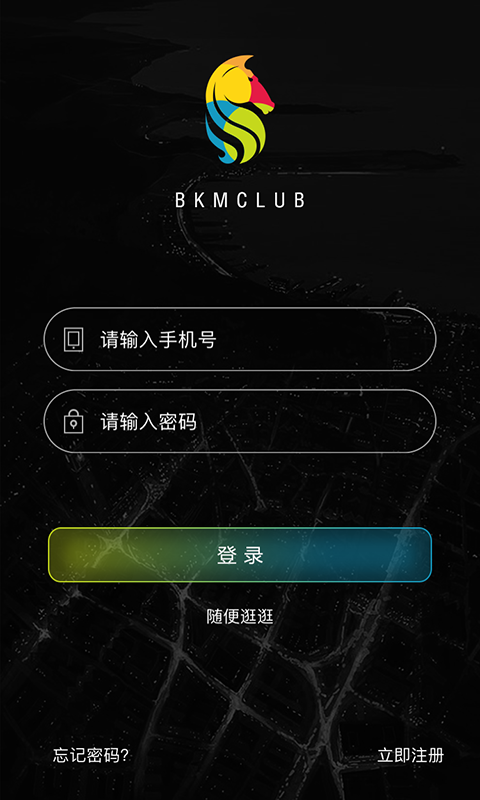
Task: Tap the 登录 login button
Action: coord(240,555)
